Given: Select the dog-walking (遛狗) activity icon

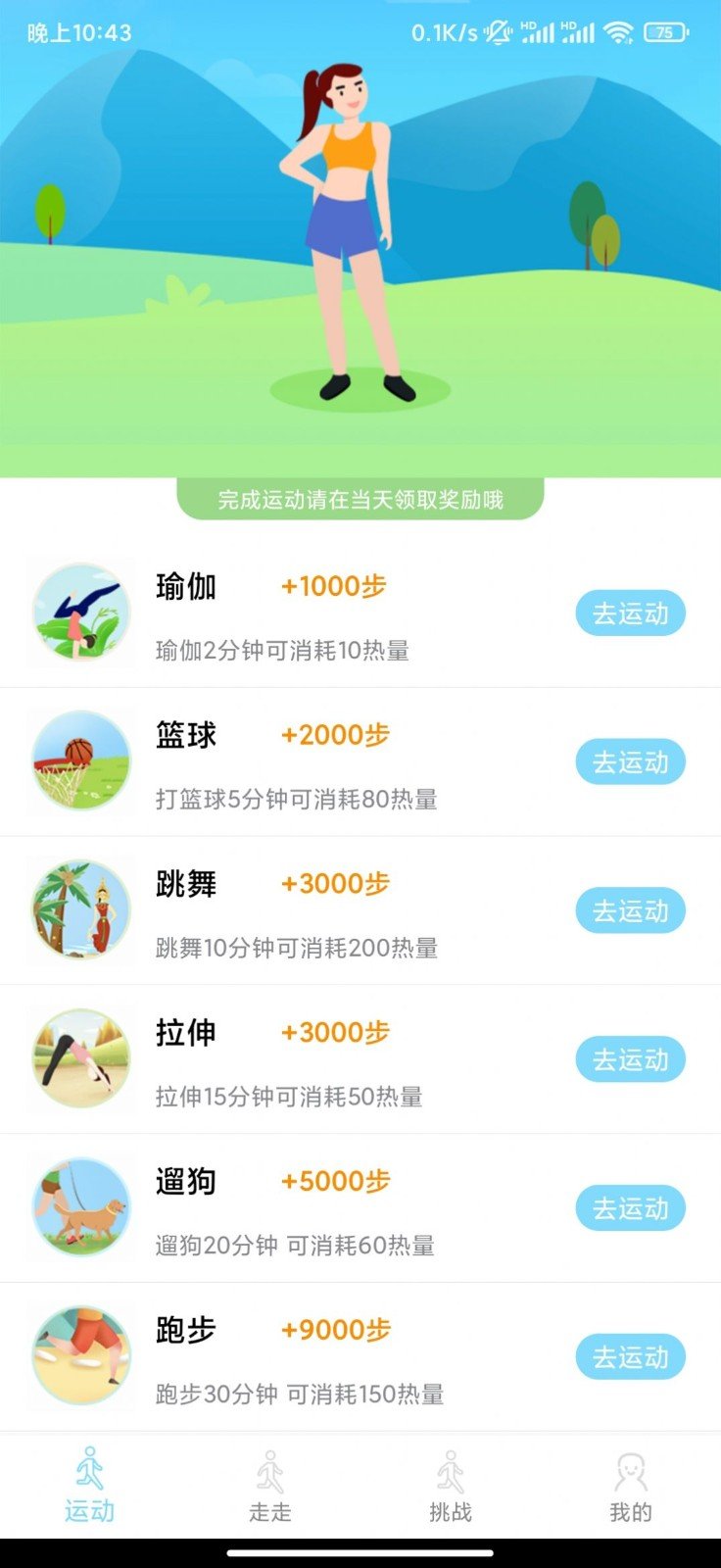Looking at the screenshot, I should coord(80,1207).
